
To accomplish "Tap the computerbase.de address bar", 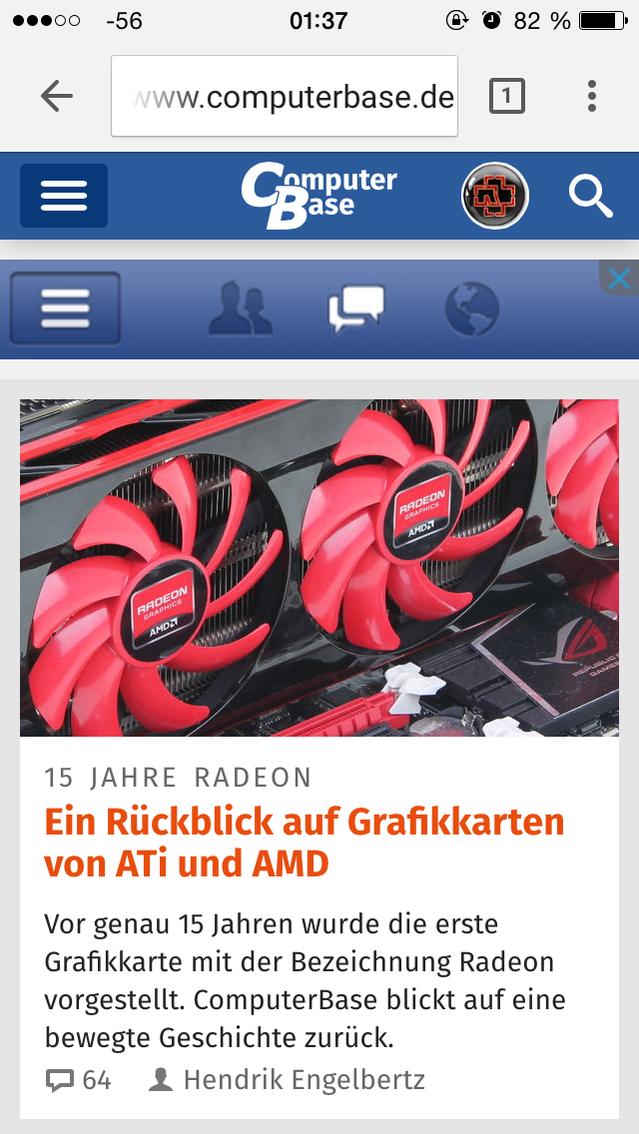I will (x=284, y=97).
